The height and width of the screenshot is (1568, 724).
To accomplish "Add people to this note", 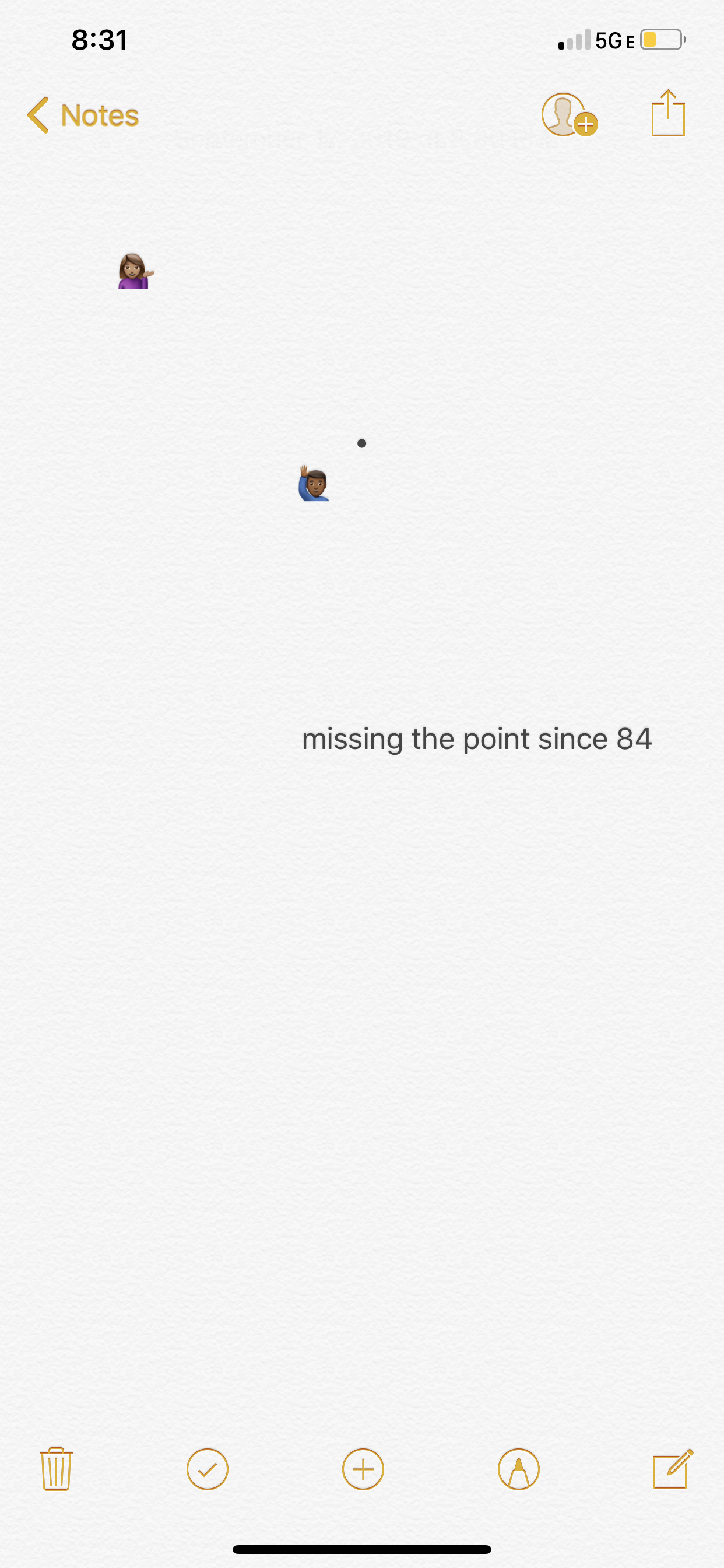I will [568, 115].
